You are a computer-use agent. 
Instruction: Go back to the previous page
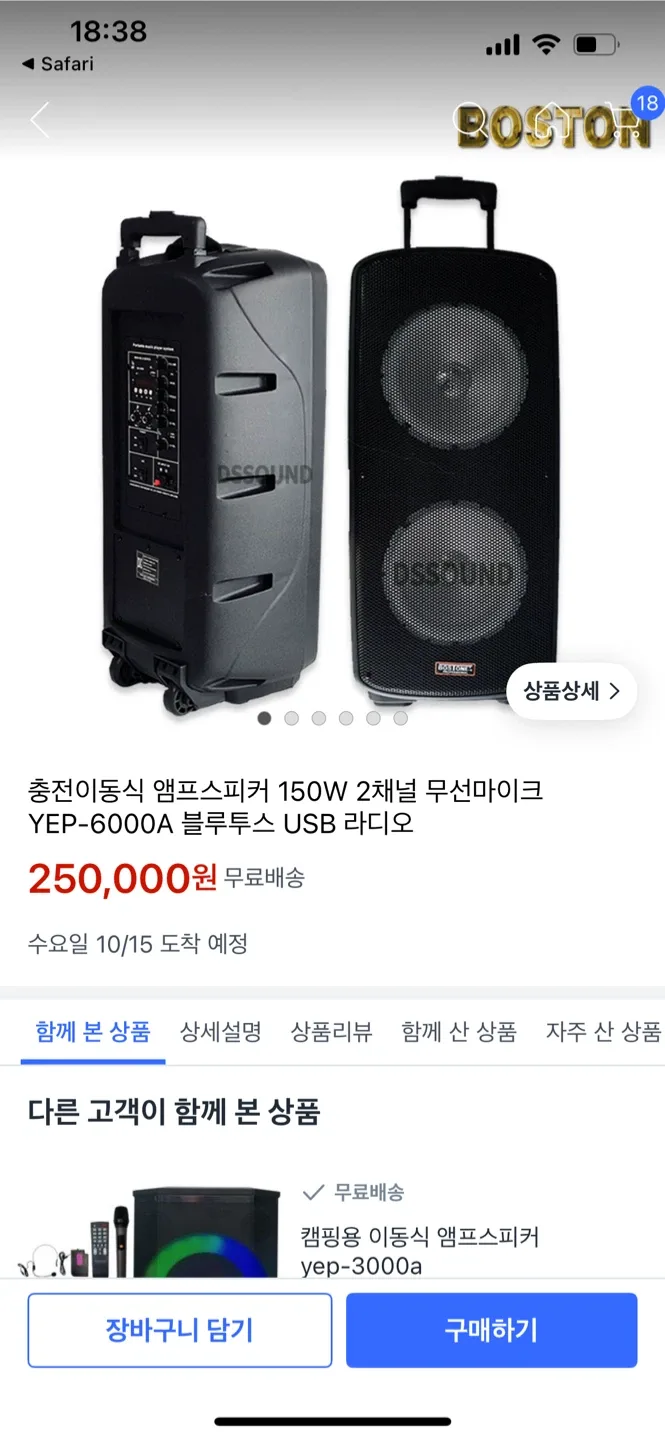pos(40,121)
